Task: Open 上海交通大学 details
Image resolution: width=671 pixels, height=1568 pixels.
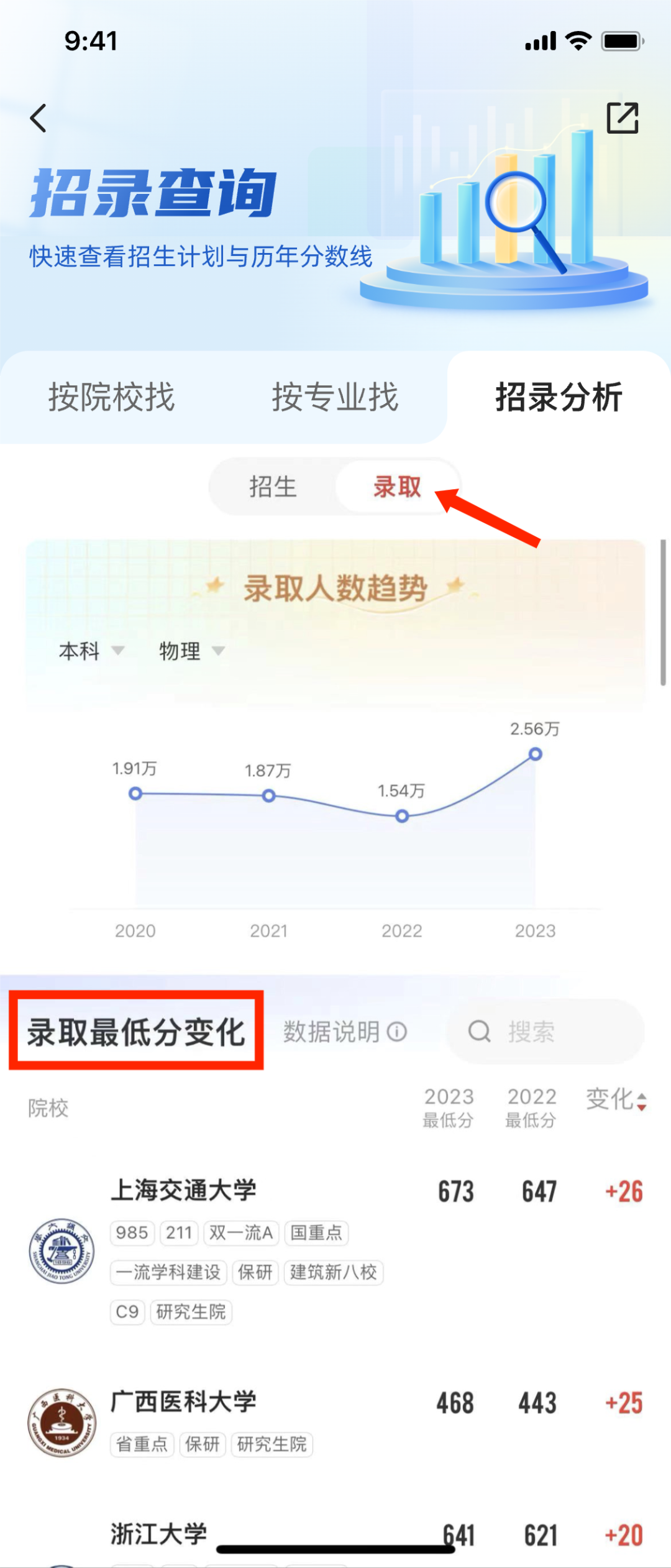Action: click(184, 1191)
